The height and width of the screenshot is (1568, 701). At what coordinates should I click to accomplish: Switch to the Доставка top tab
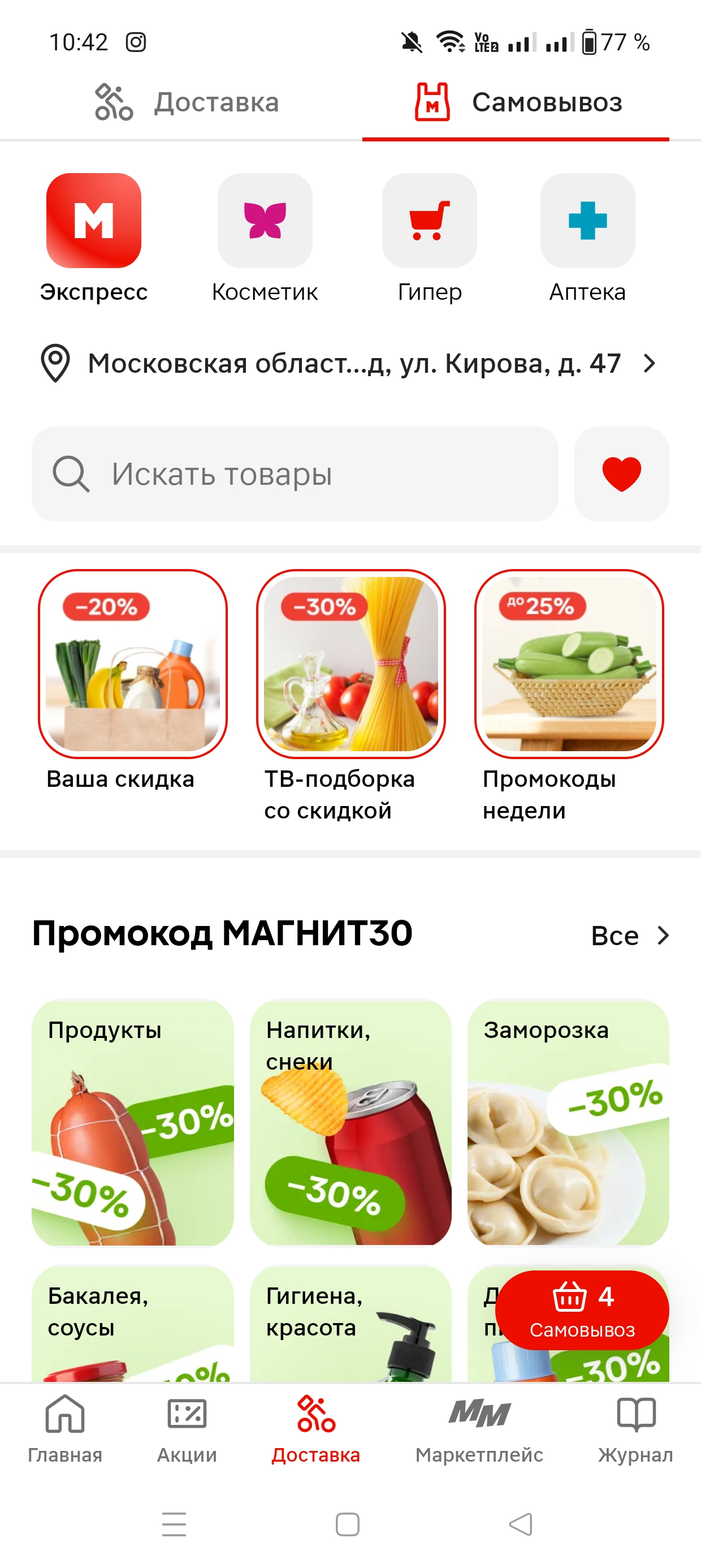(187, 102)
